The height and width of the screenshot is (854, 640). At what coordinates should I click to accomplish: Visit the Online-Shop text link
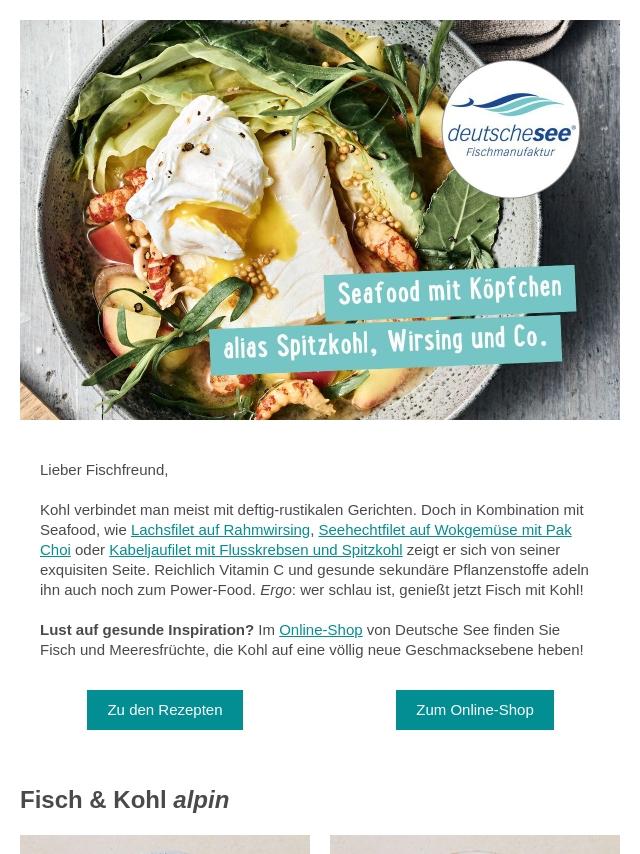(x=320, y=630)
